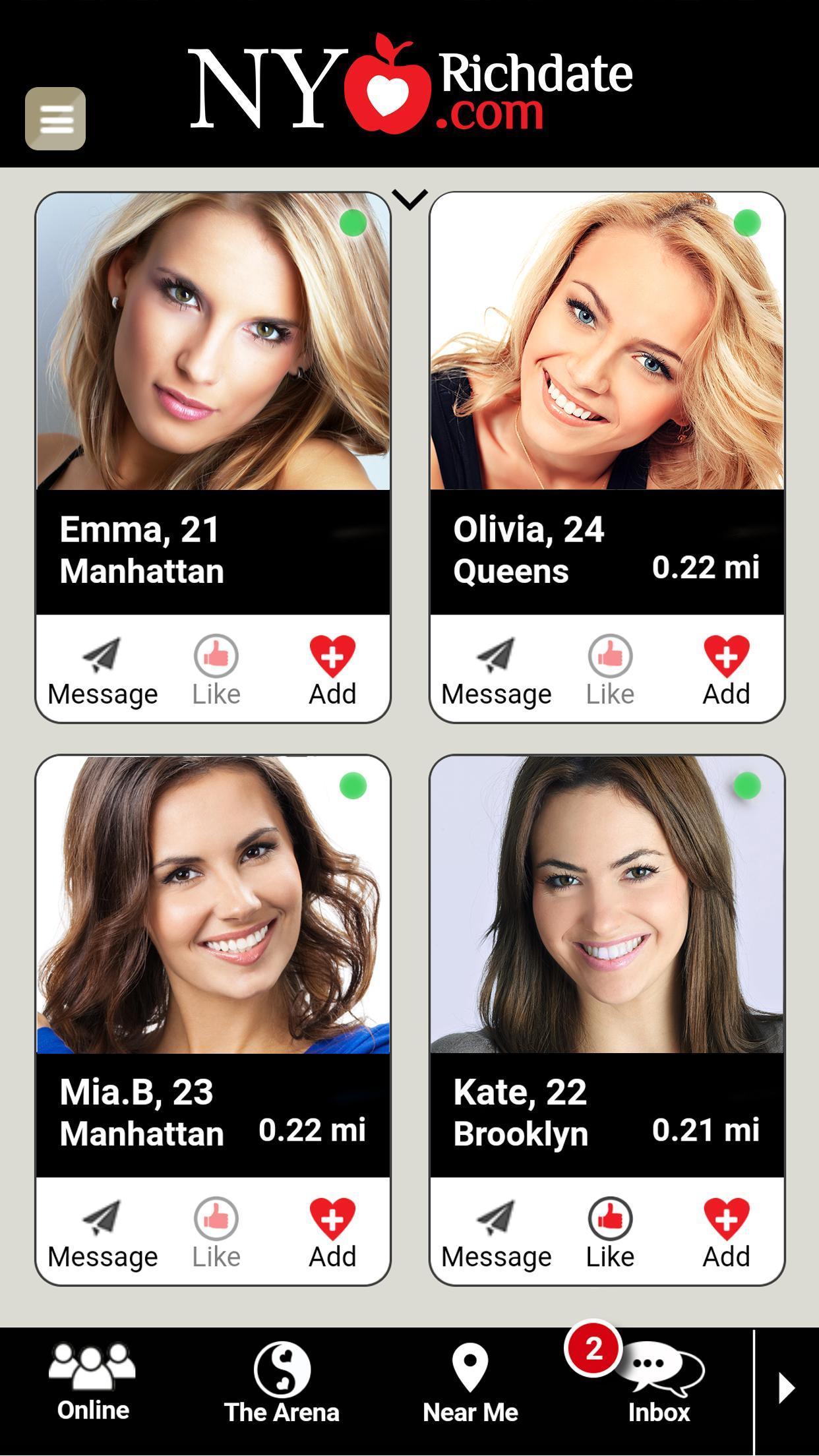Open the Online section in the bottom bar
819x1456 pixels.
click(x=92, y=1375)
